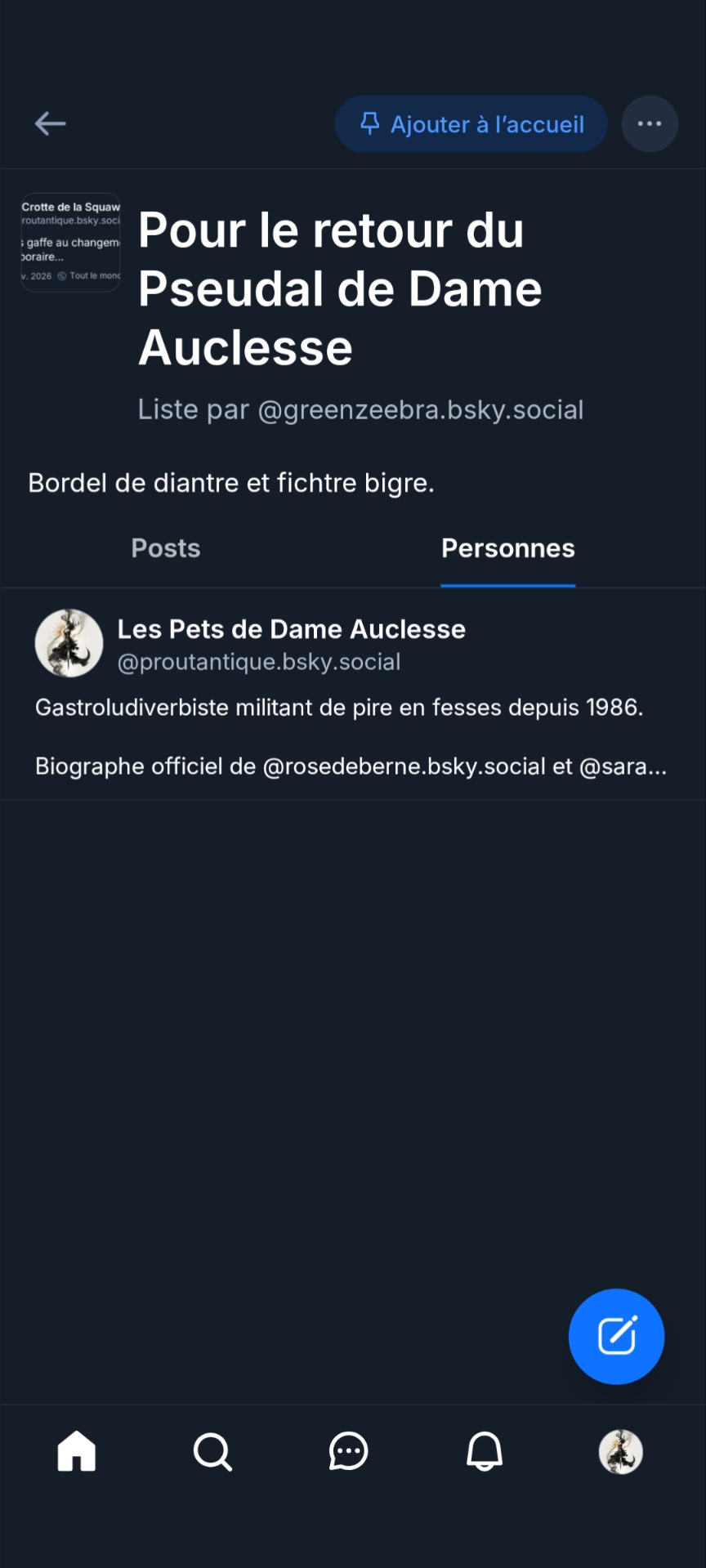Go back using the arrow icon

50,123
